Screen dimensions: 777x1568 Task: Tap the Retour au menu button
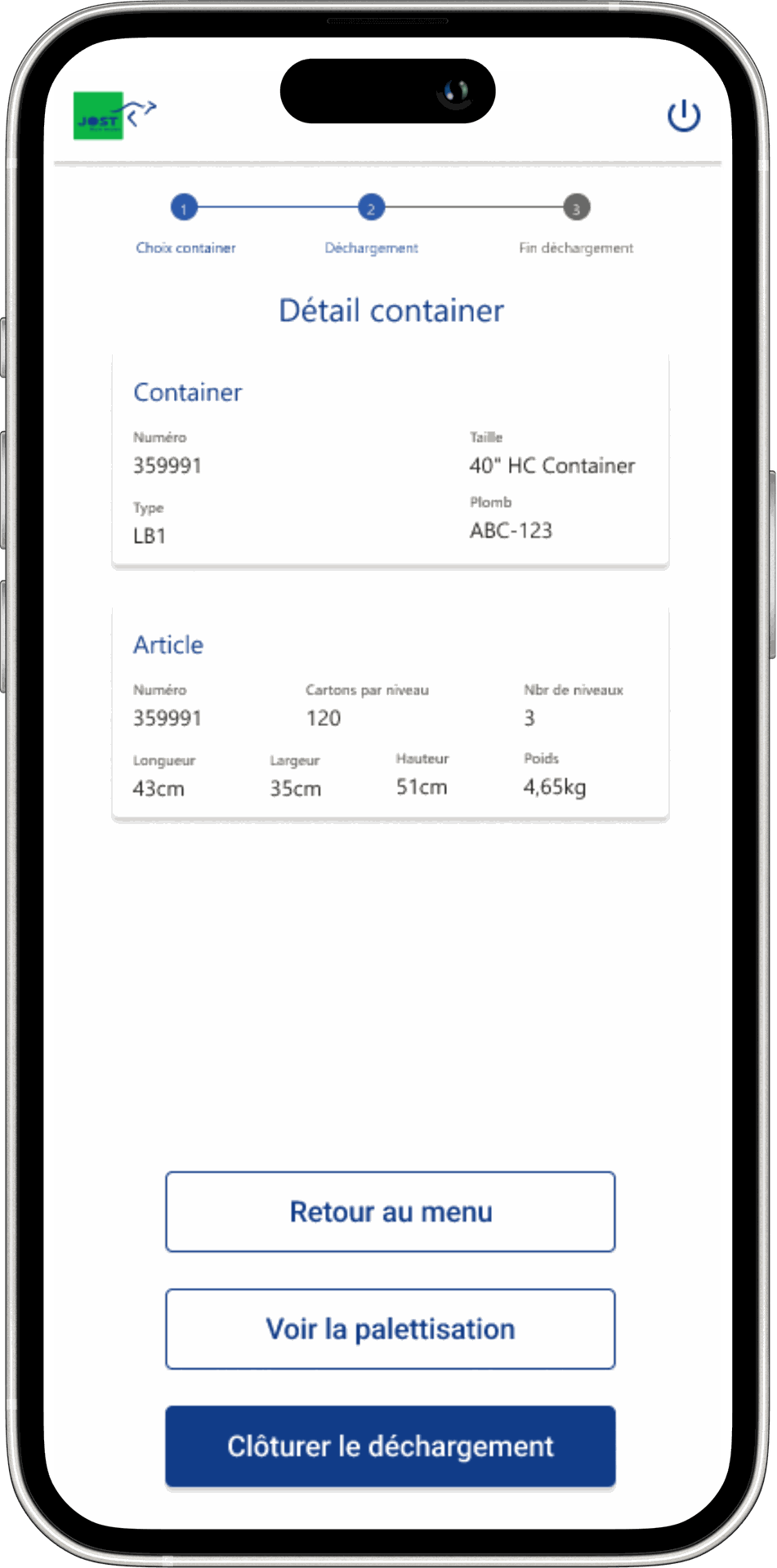[391, 1212]
